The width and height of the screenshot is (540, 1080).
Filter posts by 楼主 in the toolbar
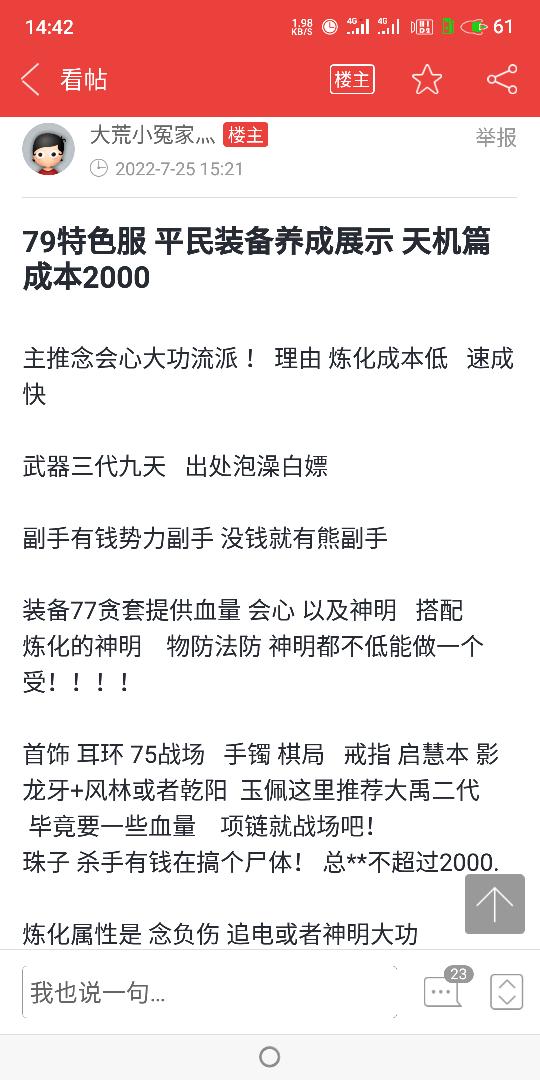pyautogui.click(x=352, y=80)
